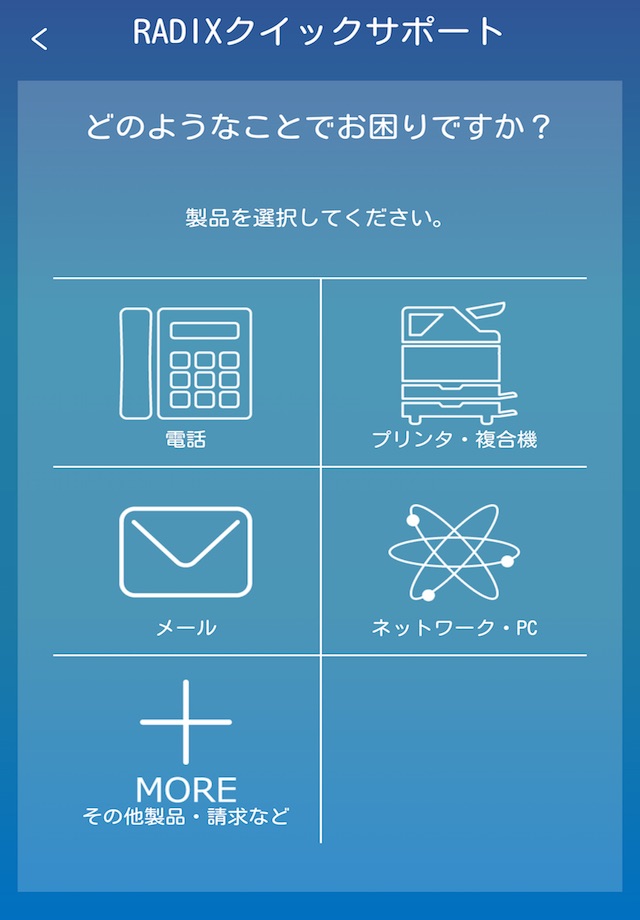Tap MORE for other products and billing
Screen dimensions: 640x920
click(x=187, y=750)
